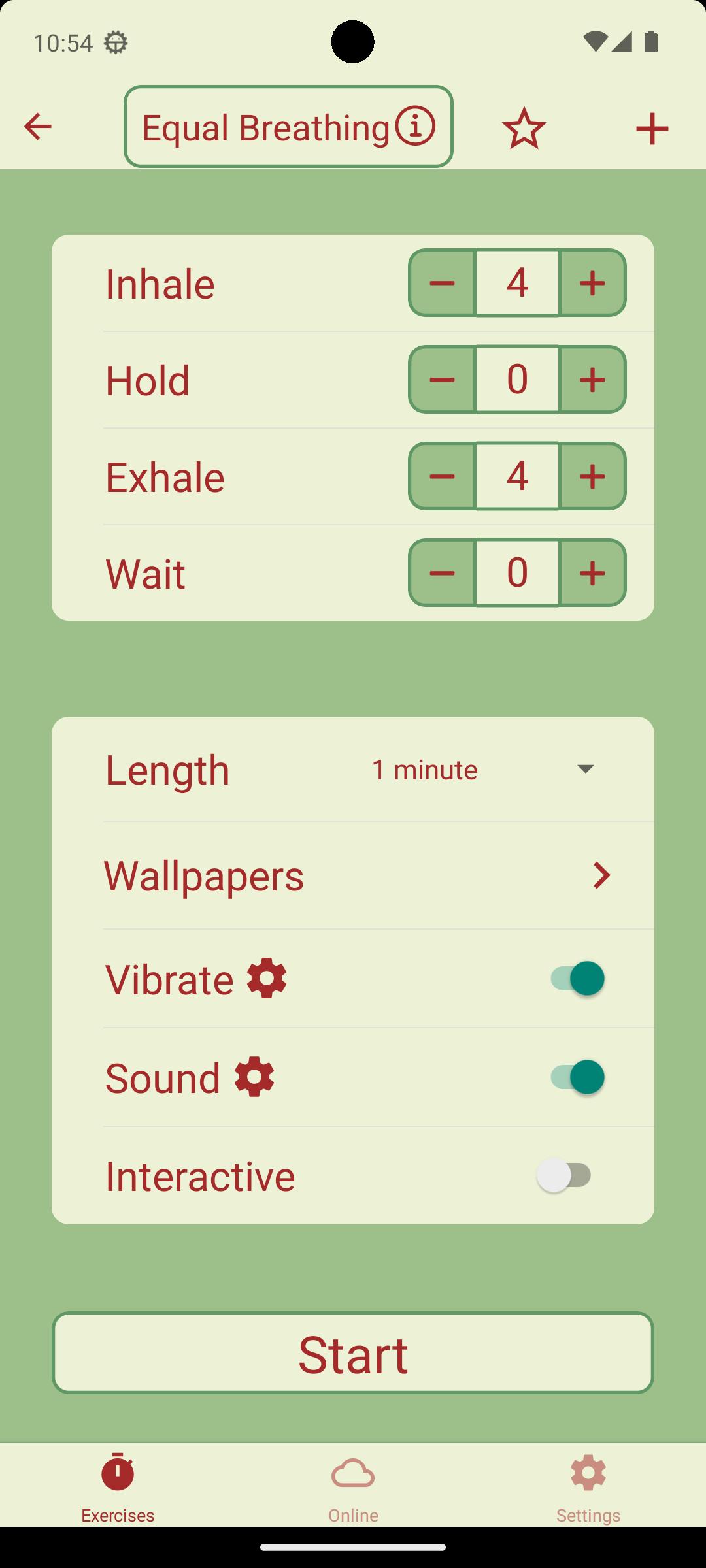
Task: Decrease the Inhale duration
Action: 442,283
